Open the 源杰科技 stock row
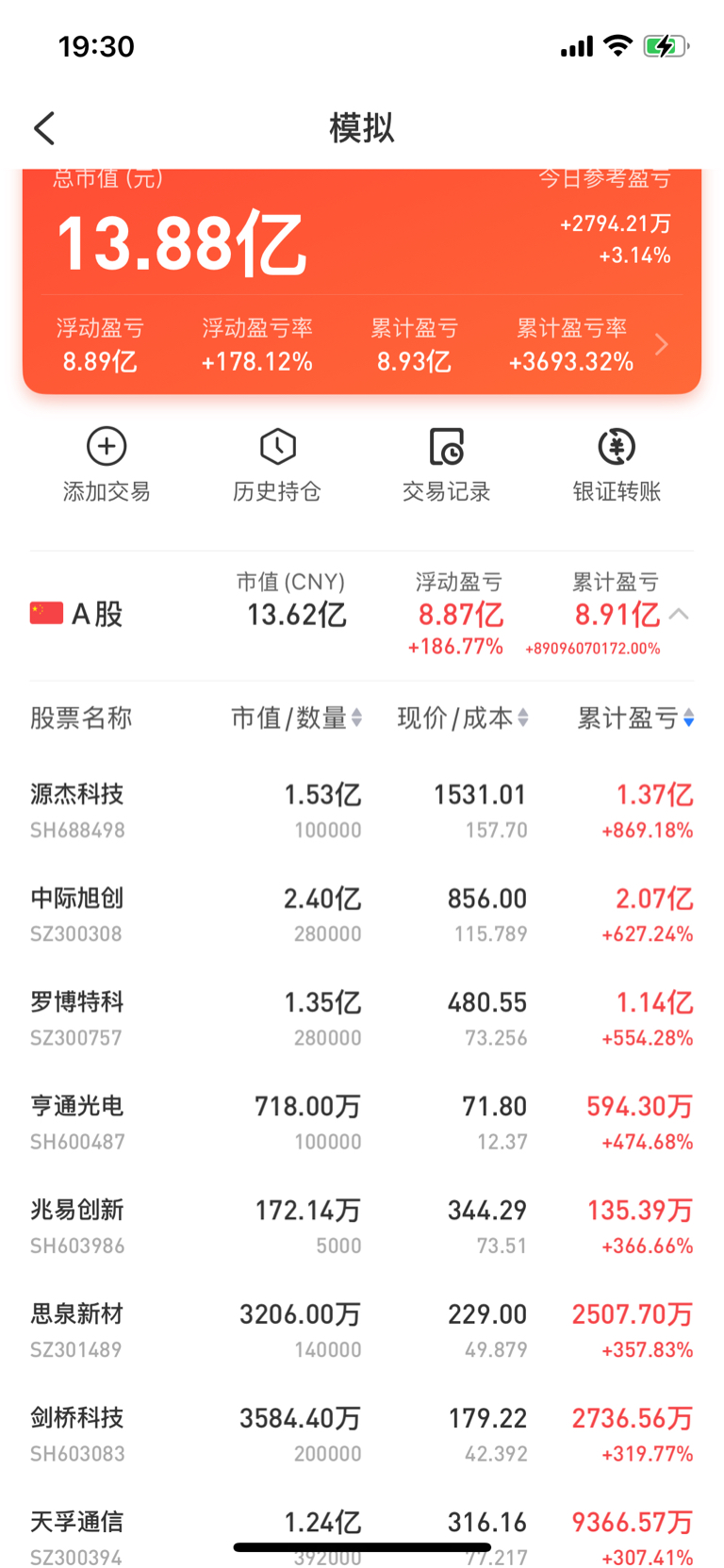 [x=362, y=812]
